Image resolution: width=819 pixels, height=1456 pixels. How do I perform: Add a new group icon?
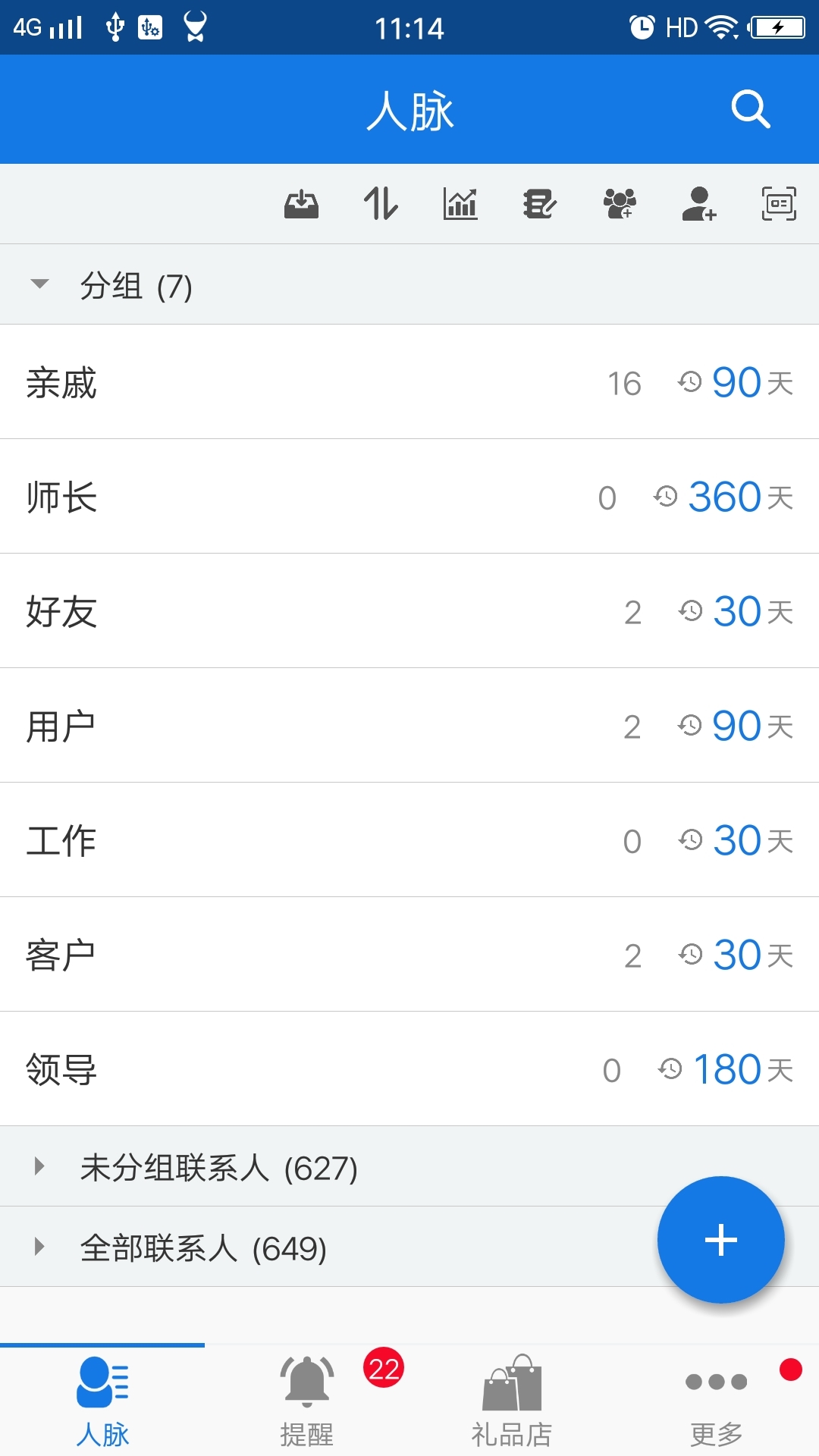620,204
